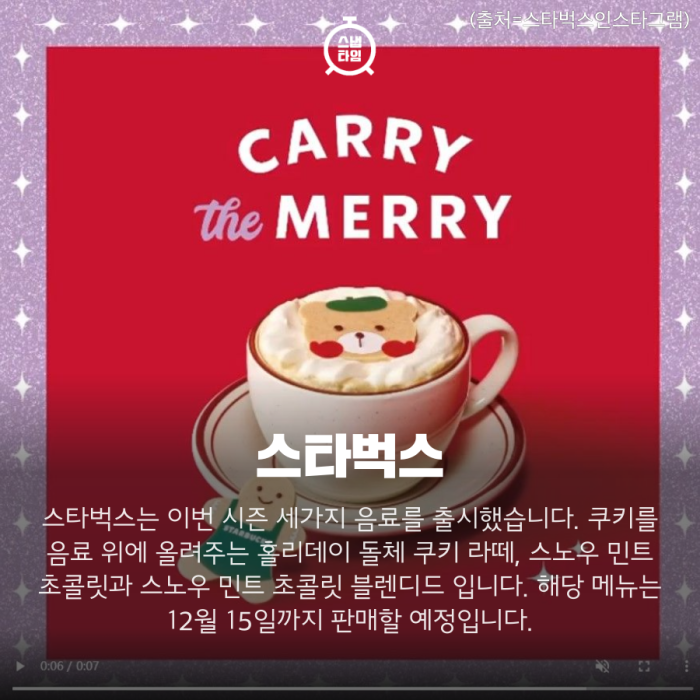The width and height of the screenshot is (700, 700).
Task: Enter fullscreen mode
Action: (x=644, y=666)
